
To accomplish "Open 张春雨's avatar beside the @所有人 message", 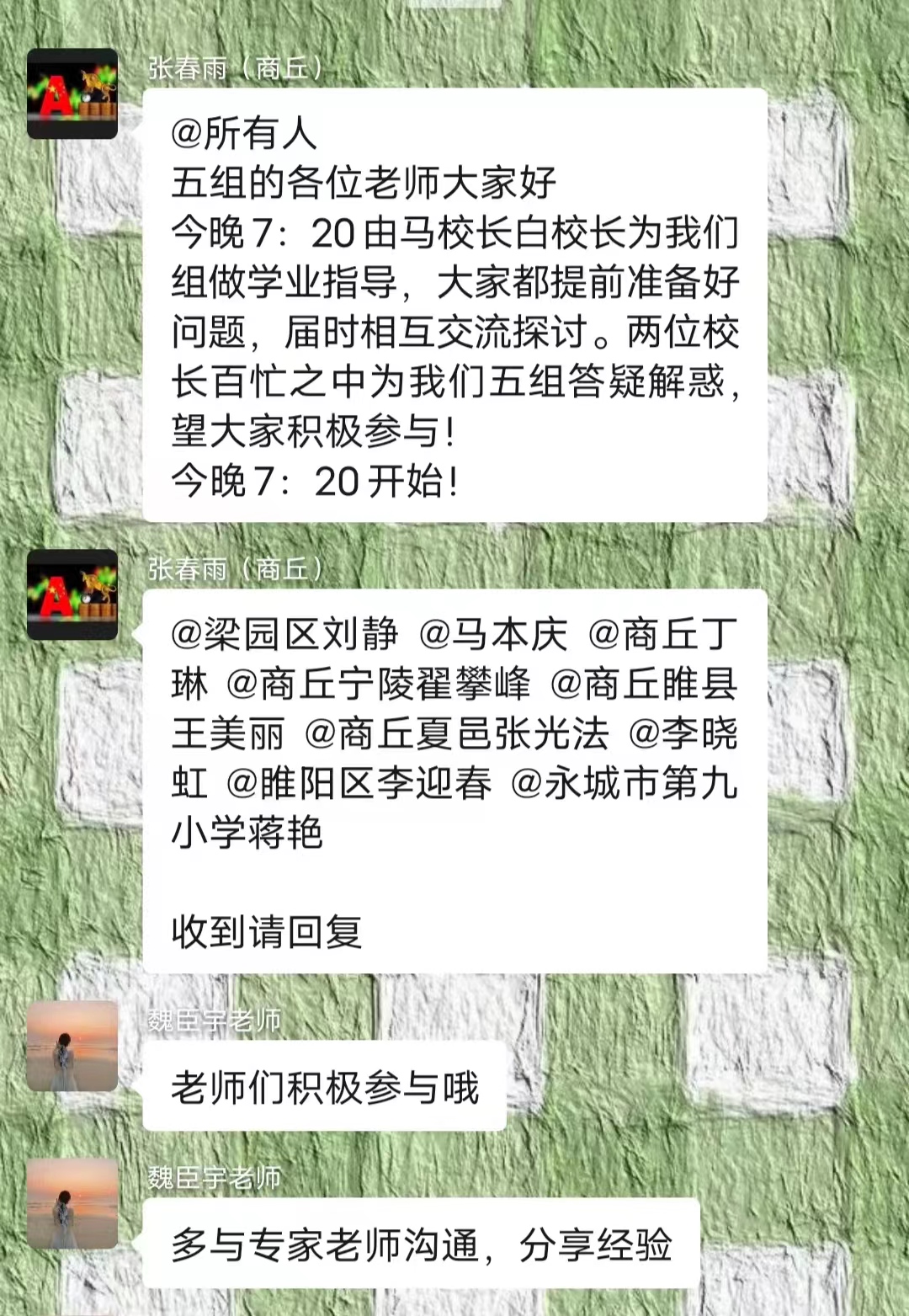I will (x=72, y=93).
